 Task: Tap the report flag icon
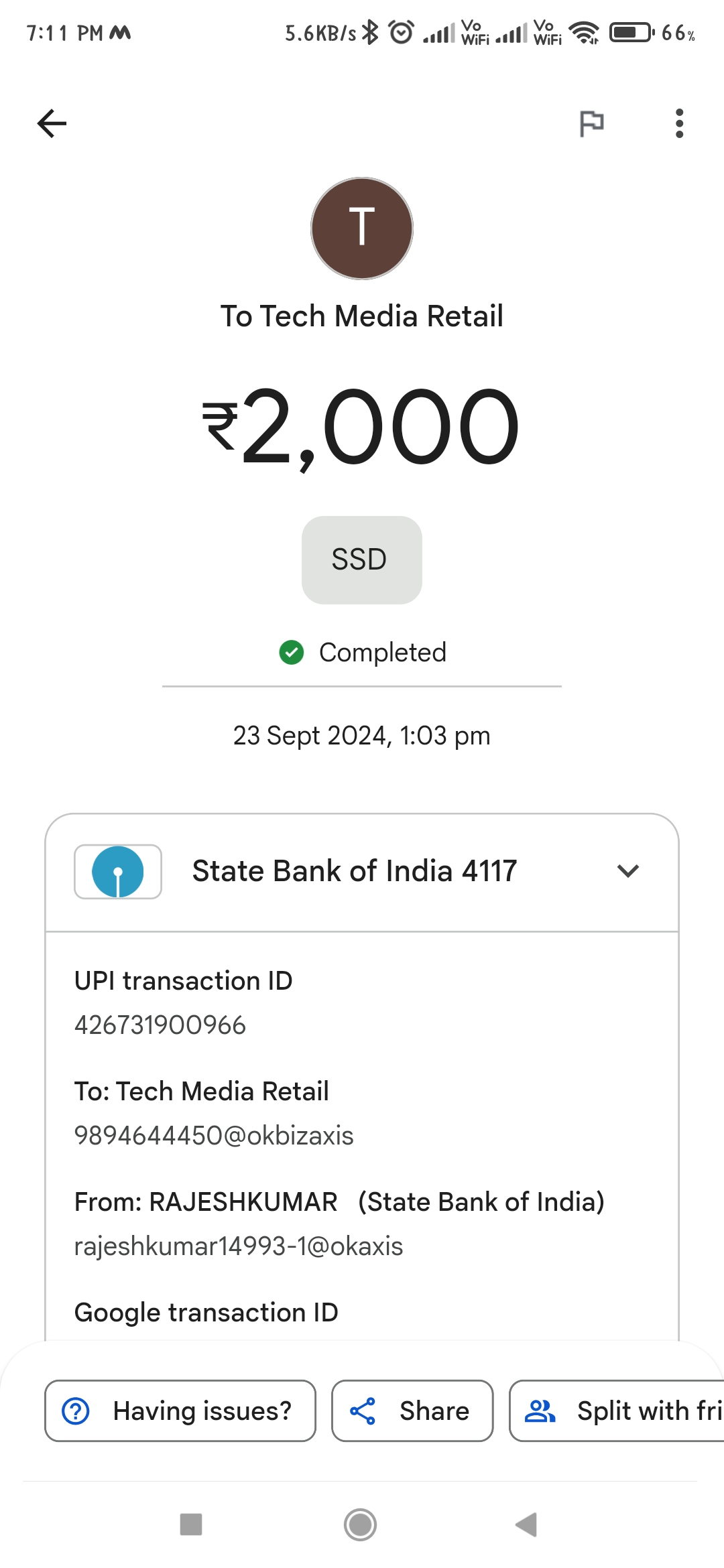pyautogui.click(x=592, y=123)
